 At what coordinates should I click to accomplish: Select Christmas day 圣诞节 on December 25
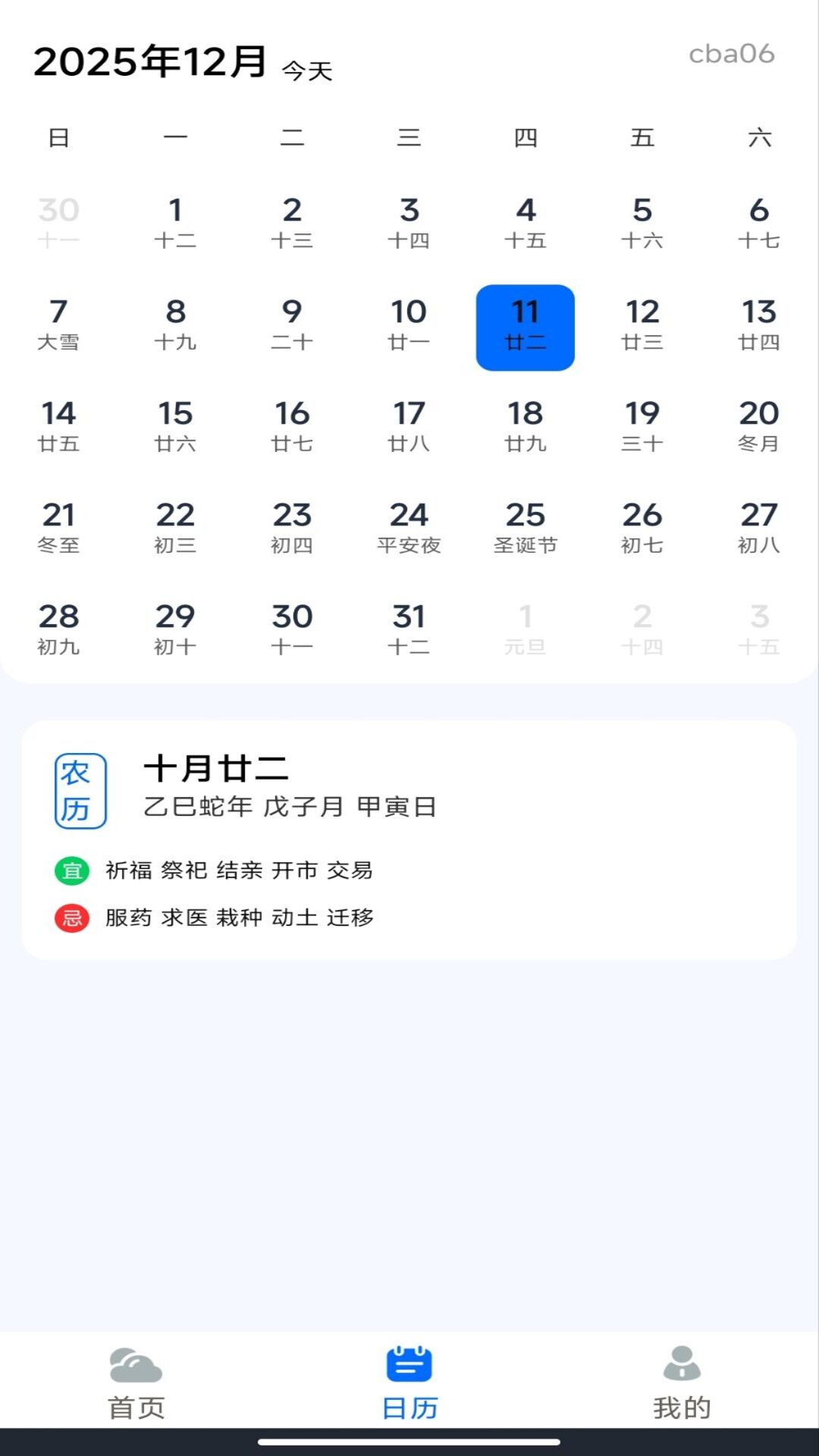click(526, 527)
